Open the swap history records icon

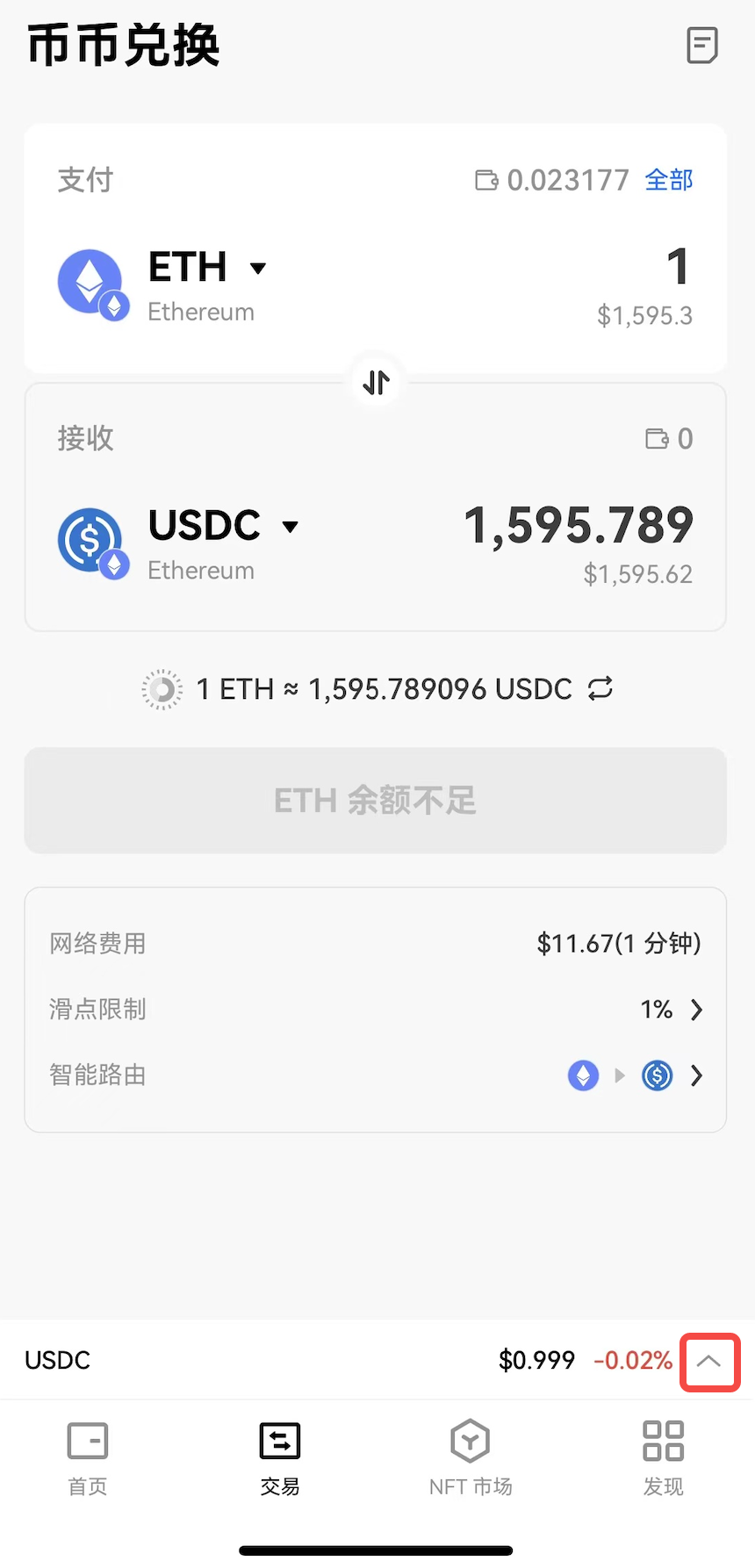point(701,46)
